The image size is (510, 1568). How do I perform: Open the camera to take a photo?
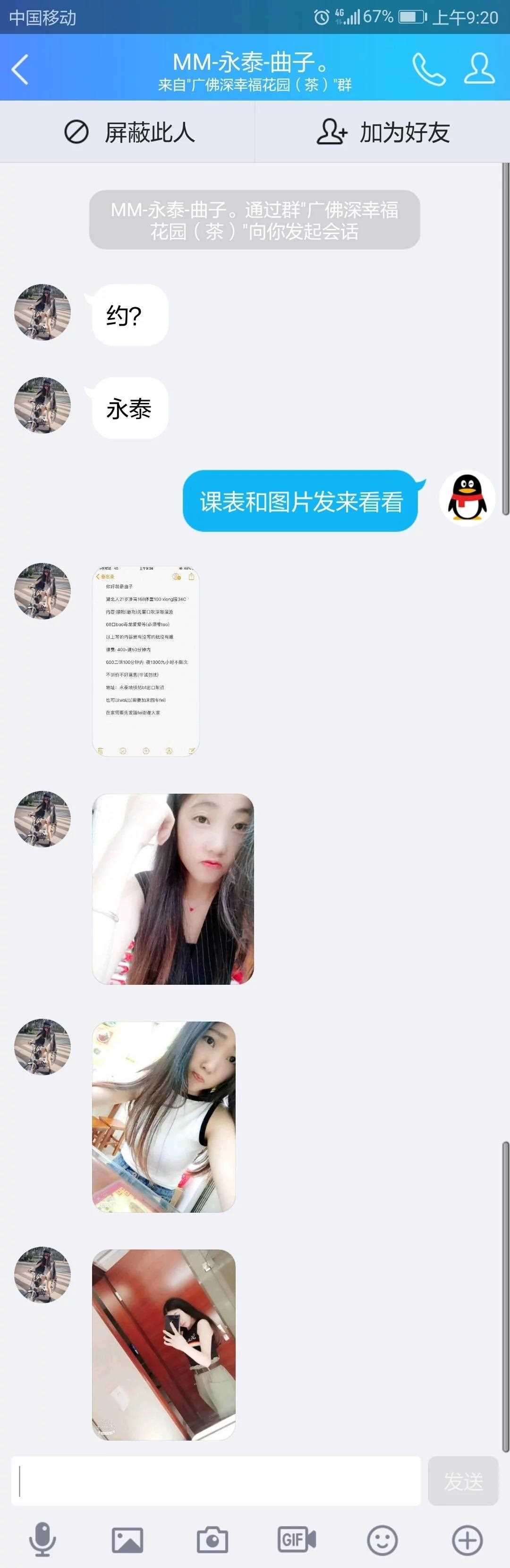212,1540
